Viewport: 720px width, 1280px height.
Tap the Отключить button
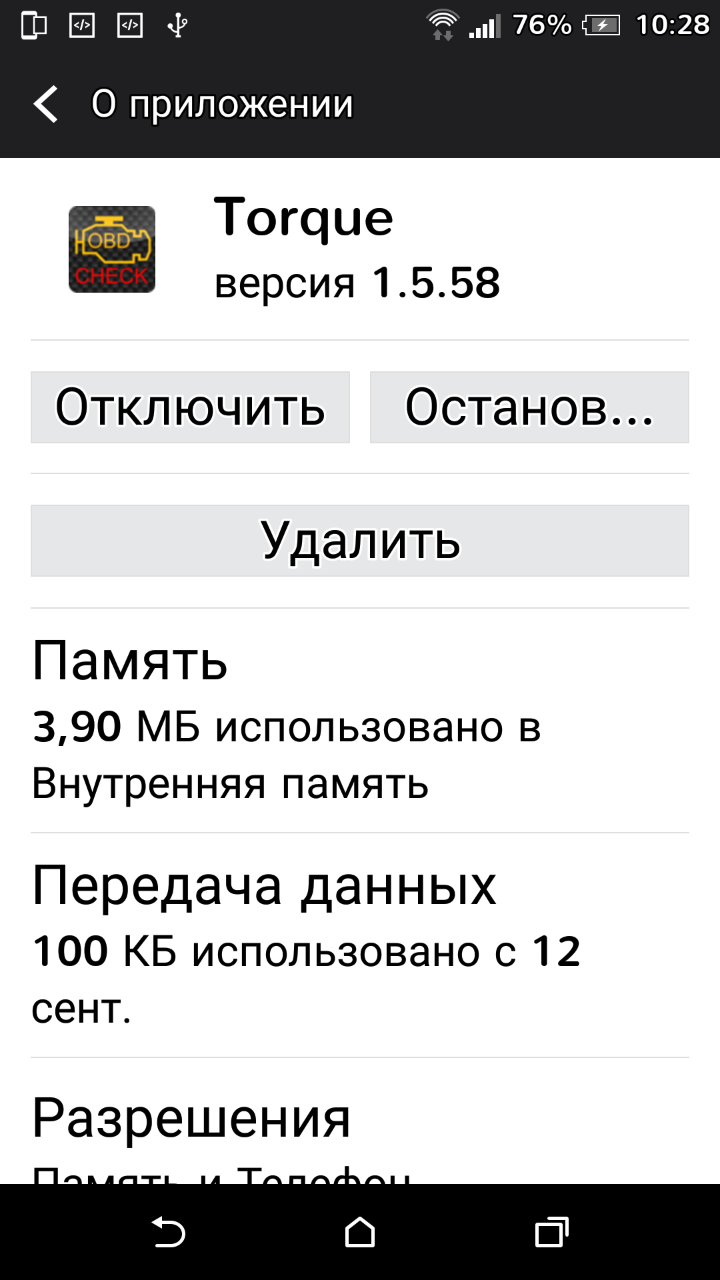[190, 407]
